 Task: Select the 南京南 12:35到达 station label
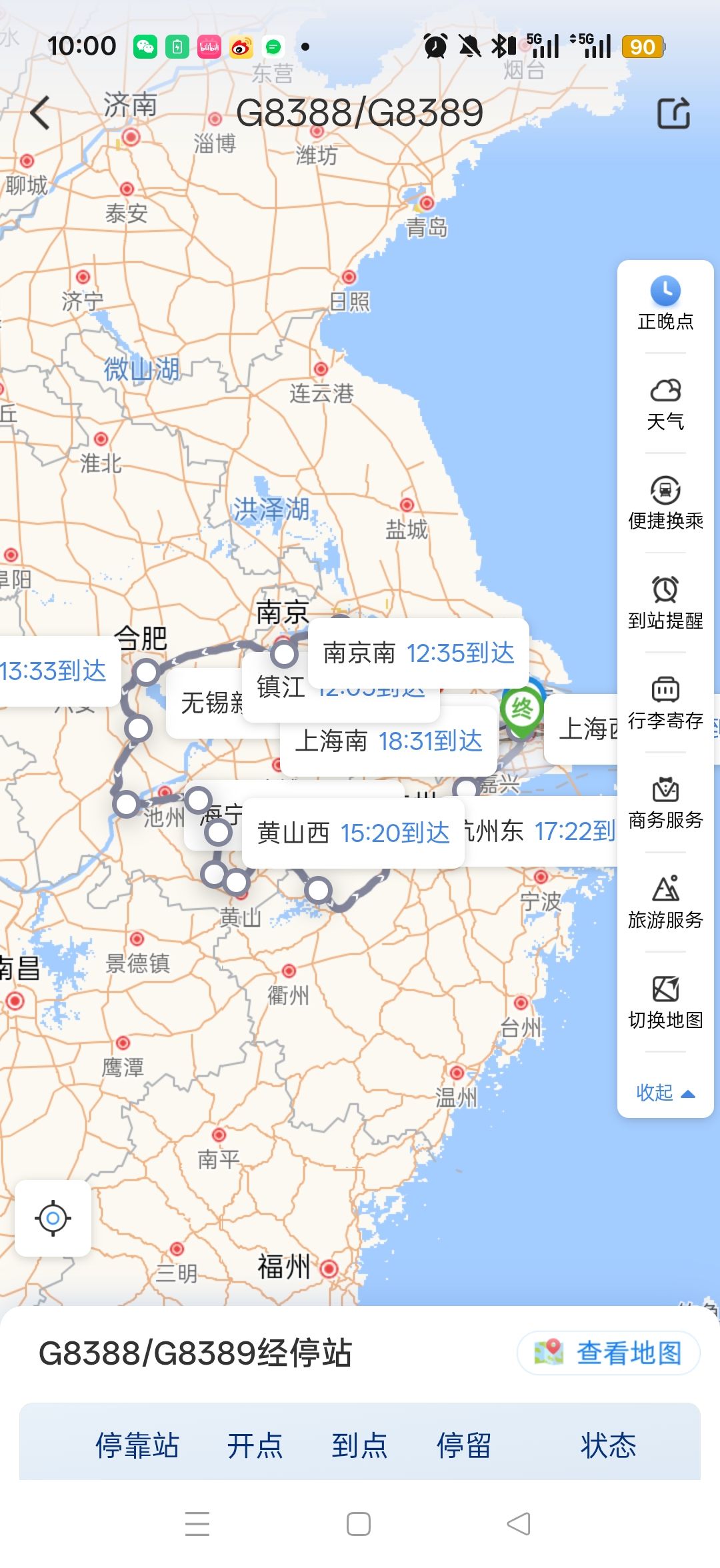click(419, 653)
